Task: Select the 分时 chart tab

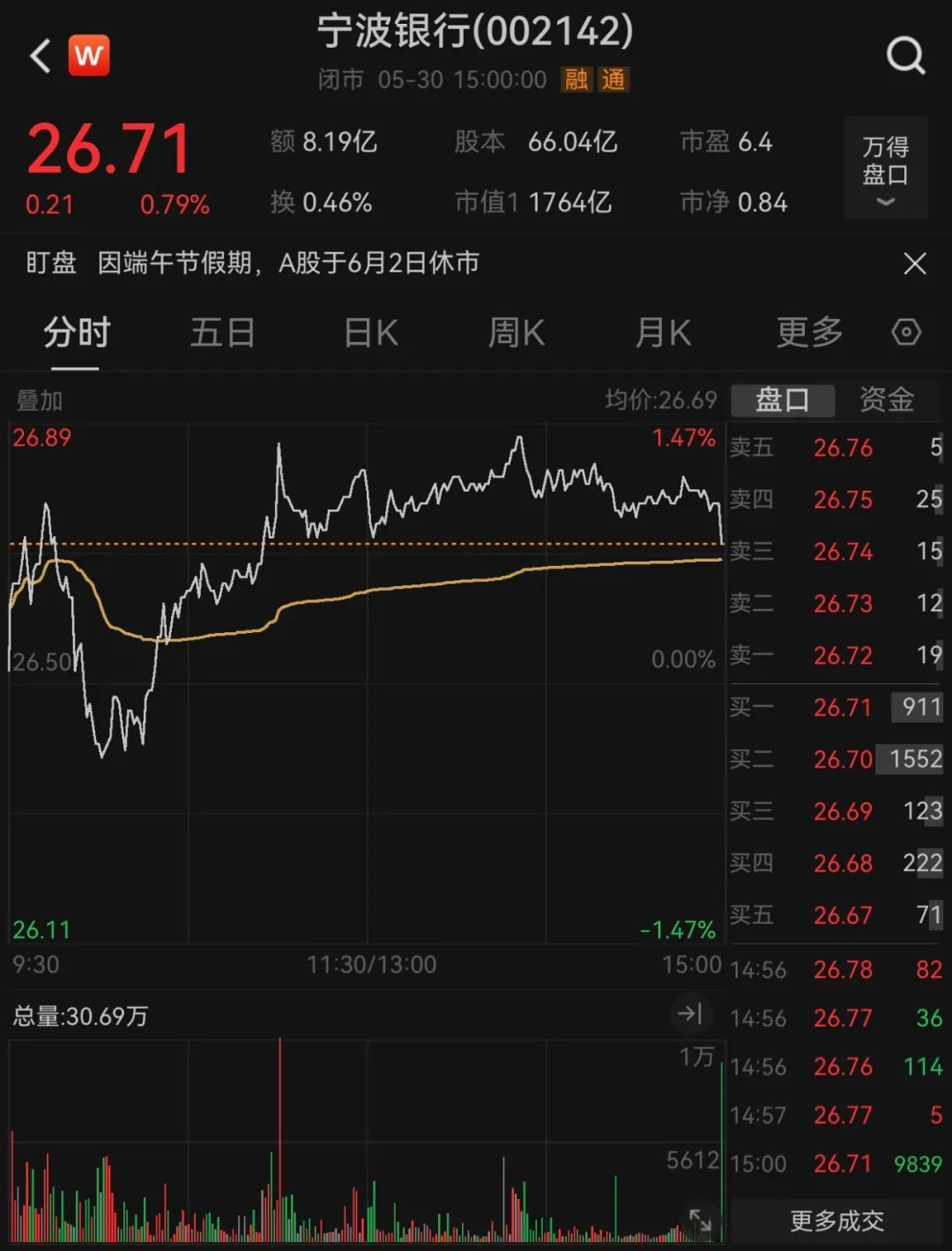Action: point(77,333)
